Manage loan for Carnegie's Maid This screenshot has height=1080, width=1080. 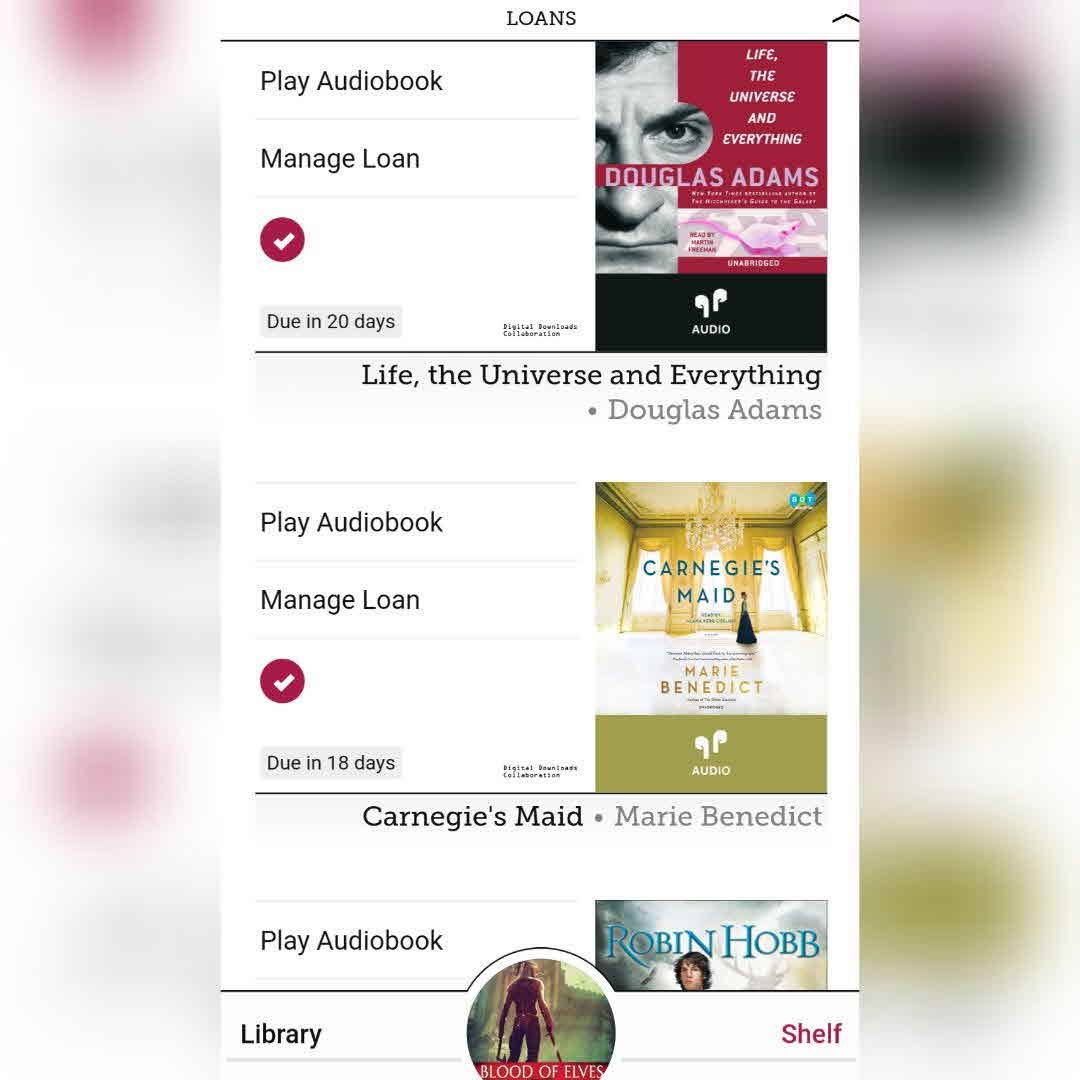point(340,600)
